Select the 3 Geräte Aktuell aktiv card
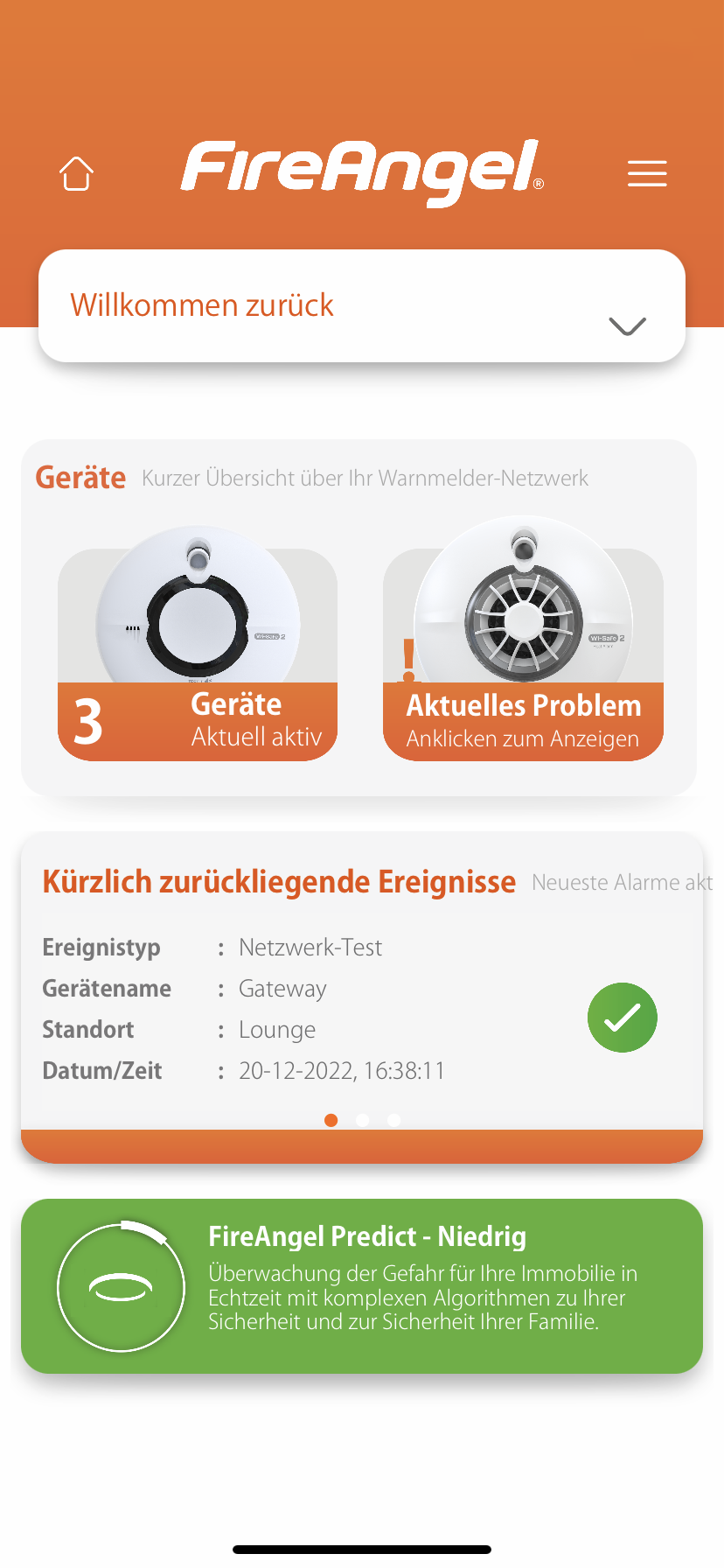 tap(196, 720)
